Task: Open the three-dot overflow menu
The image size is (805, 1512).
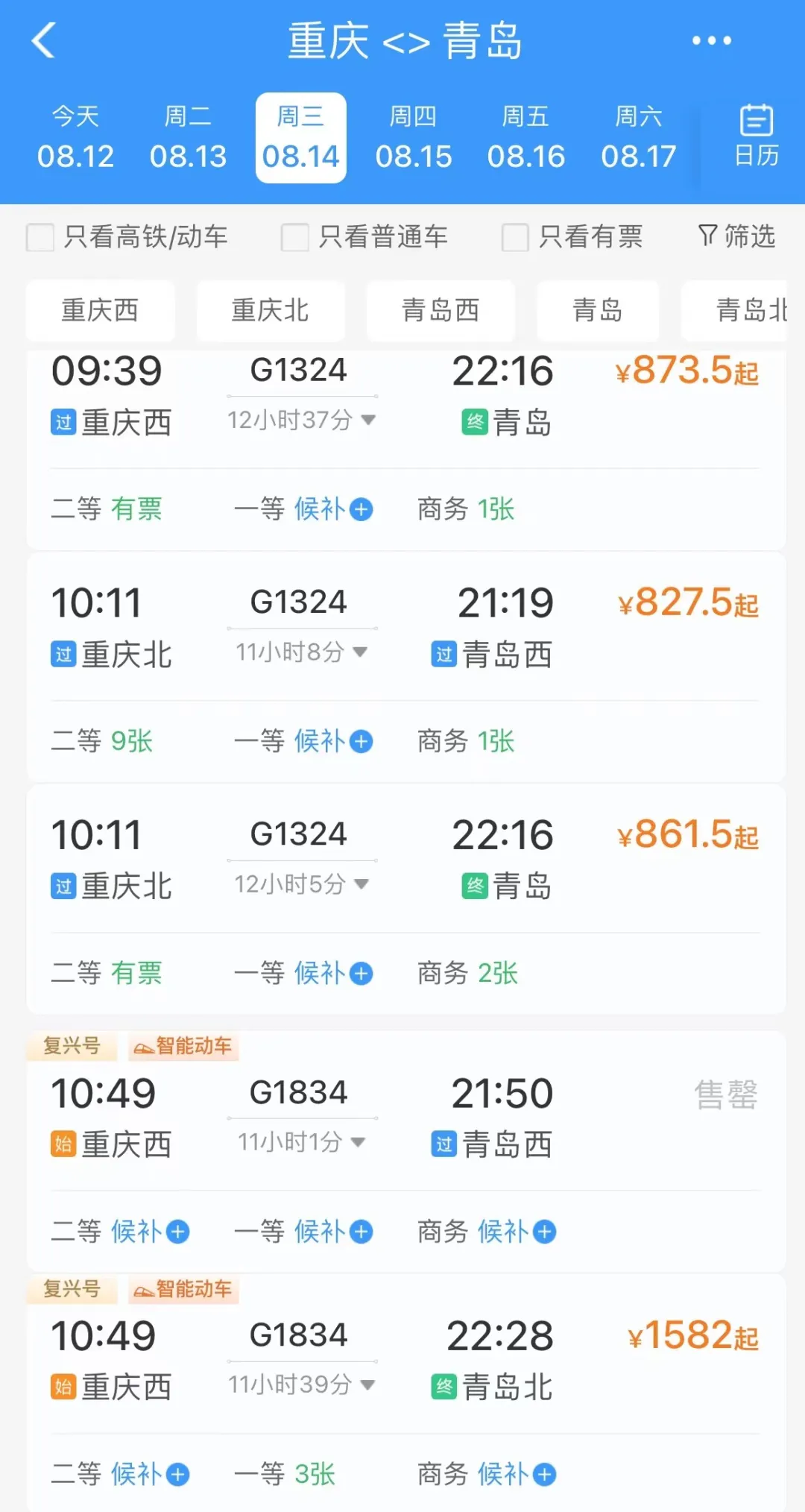Action: click(712, 40)
